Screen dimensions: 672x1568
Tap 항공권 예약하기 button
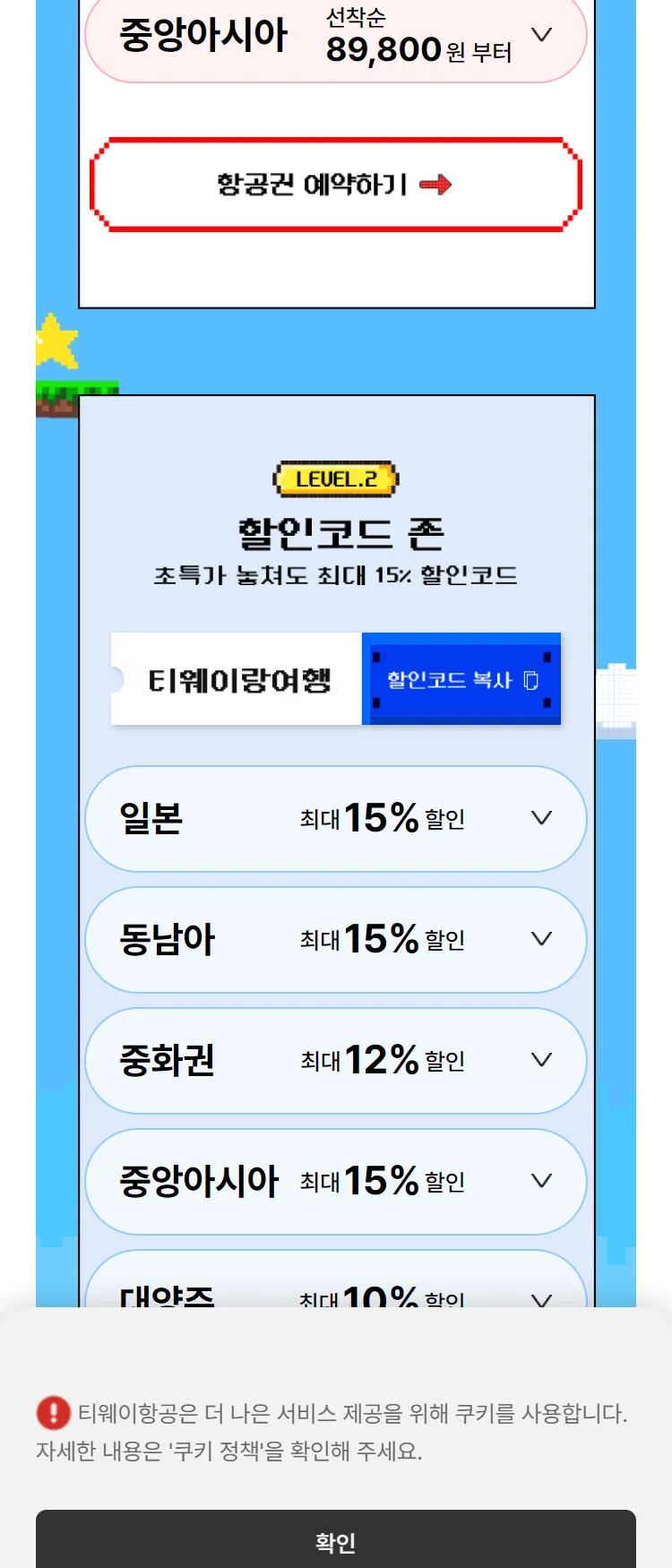[x=335, y=185]
